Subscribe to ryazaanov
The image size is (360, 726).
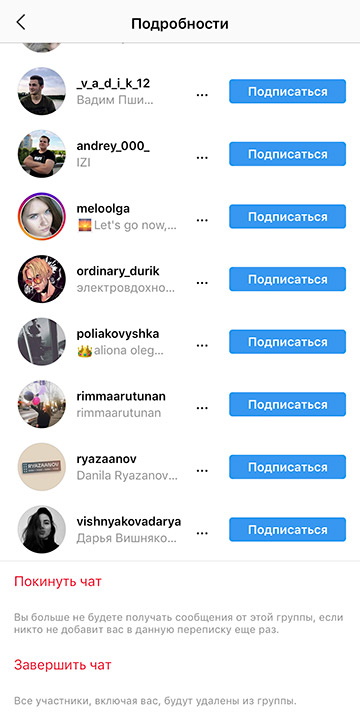click(287, 467)
